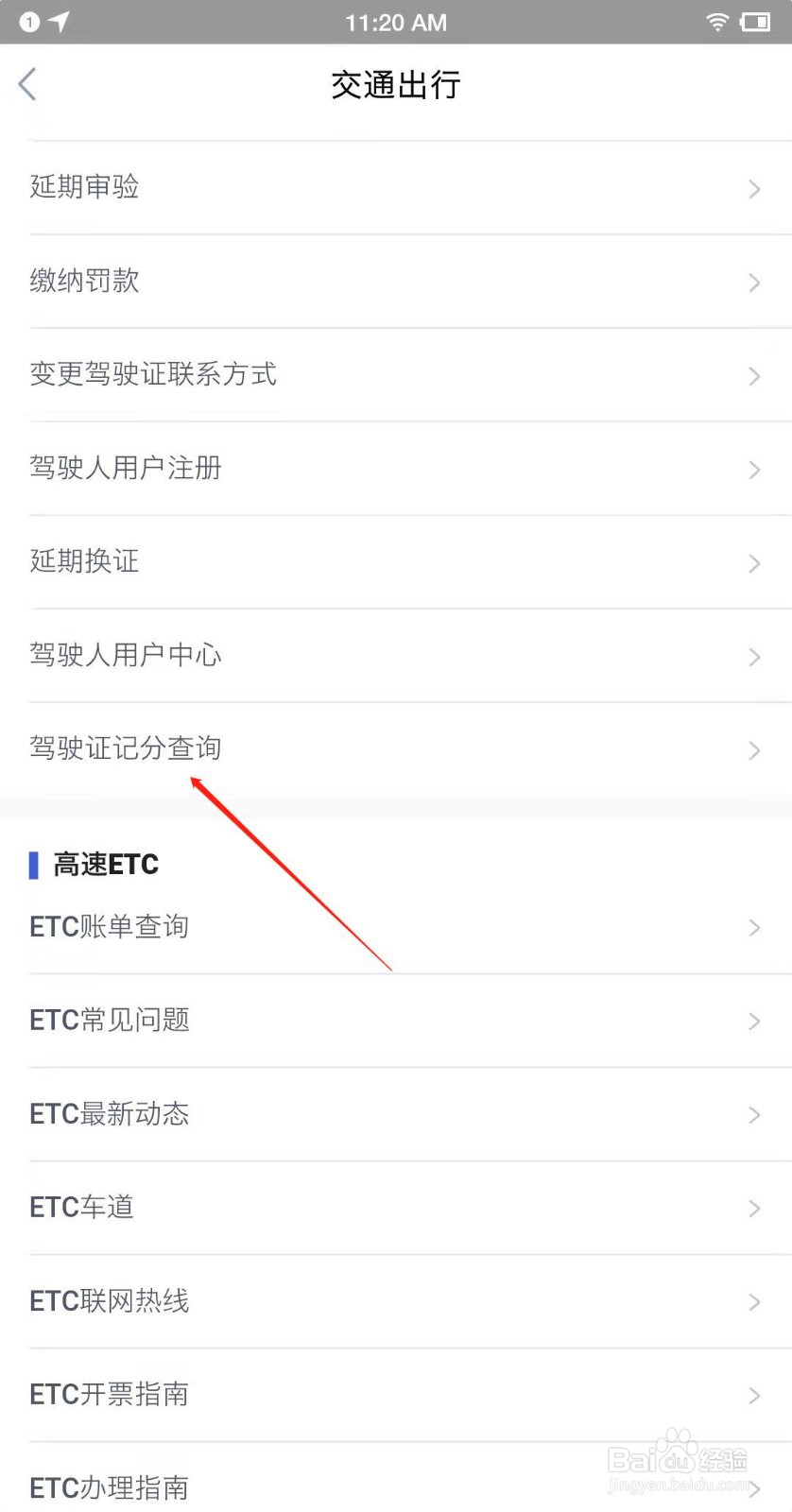The height and width of the screenshot is (1512, 792).
Task: Tap the location arrow status icon
Action: click(56, 22)
